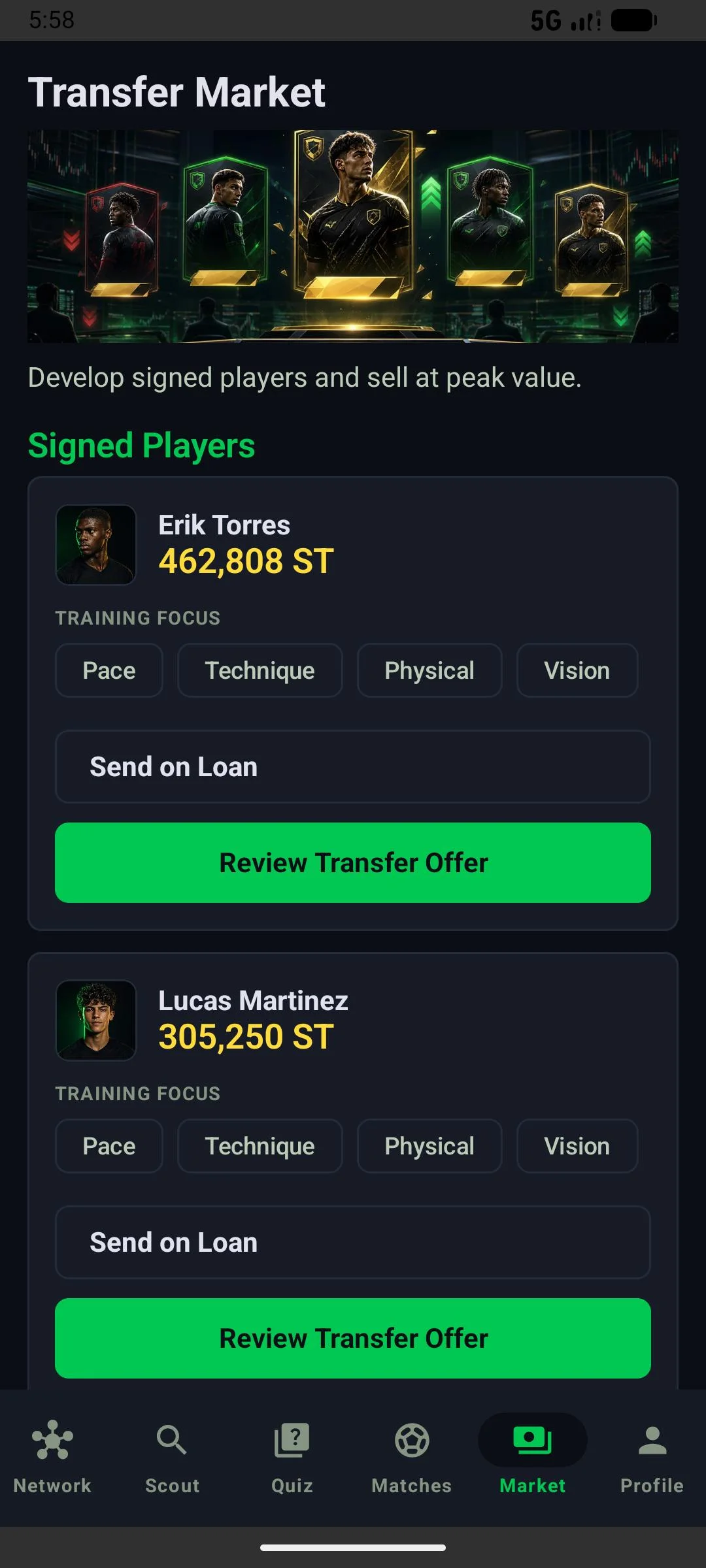Send Erik Torres on loan
This screenshot has width=706, height=1568.
coord(353,766)
